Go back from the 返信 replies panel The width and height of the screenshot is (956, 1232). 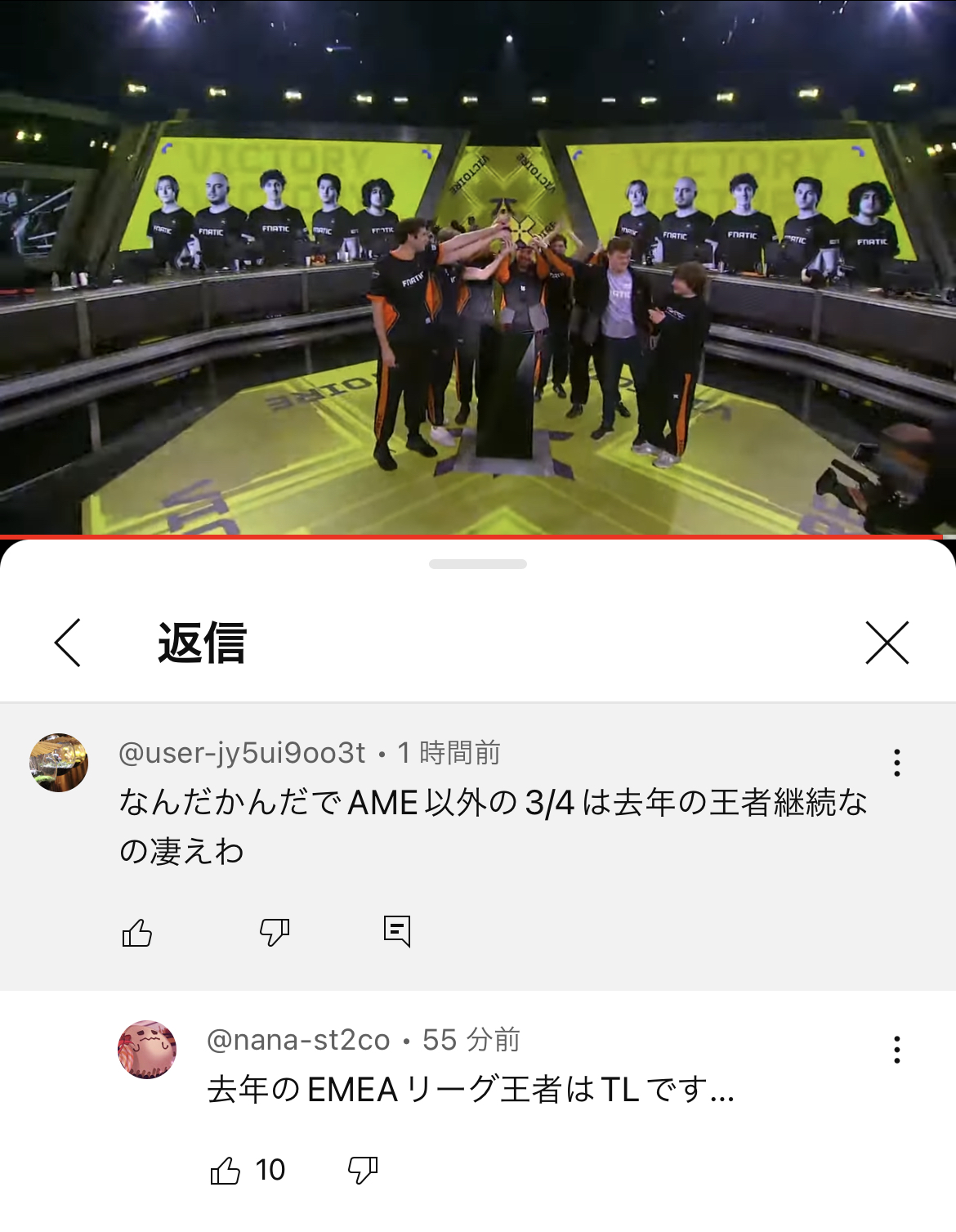coord(68,643)
